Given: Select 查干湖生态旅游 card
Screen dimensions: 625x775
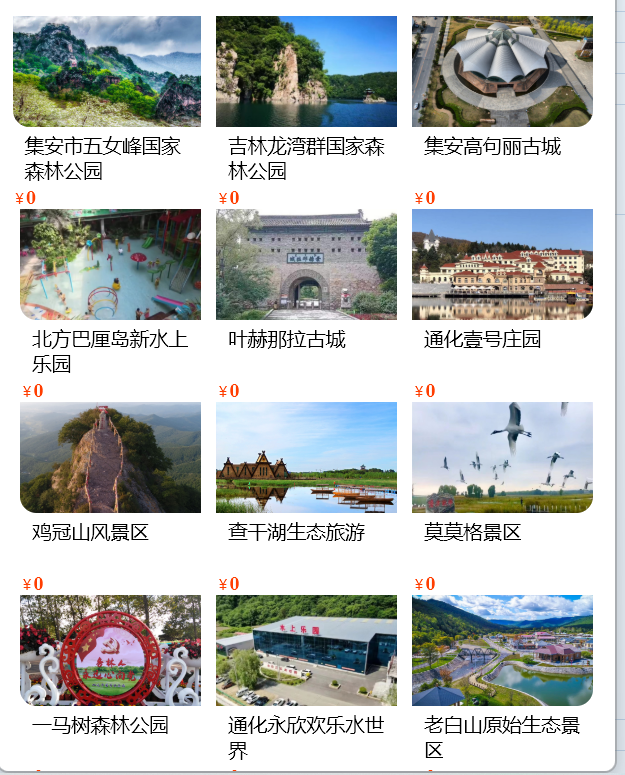Looking at the screenshot, I should tap(306, 458).
